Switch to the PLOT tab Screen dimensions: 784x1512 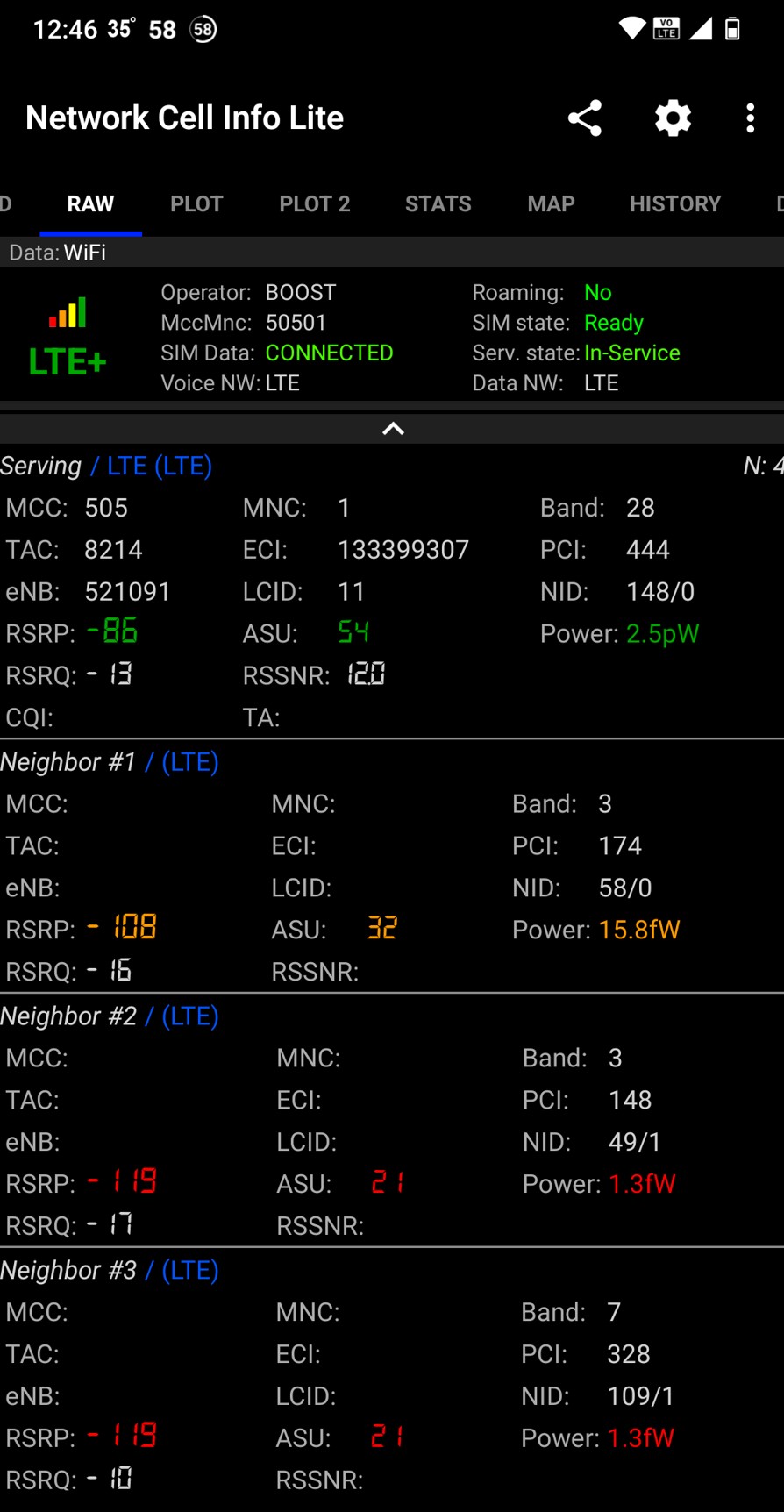click(x=196, y=204)
